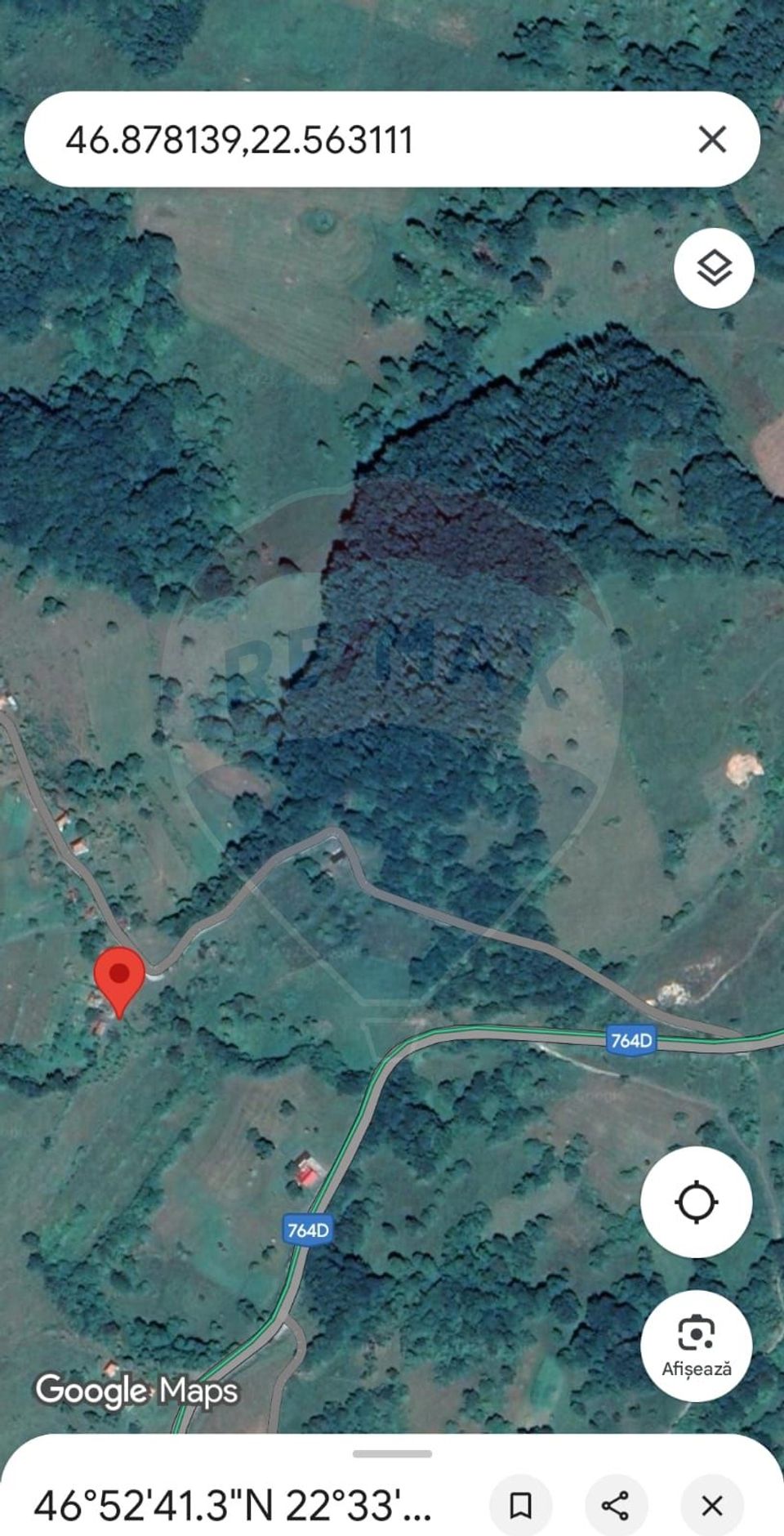Close the bottom location panel
The image size is (784, 1536).
click(711, 1505)
